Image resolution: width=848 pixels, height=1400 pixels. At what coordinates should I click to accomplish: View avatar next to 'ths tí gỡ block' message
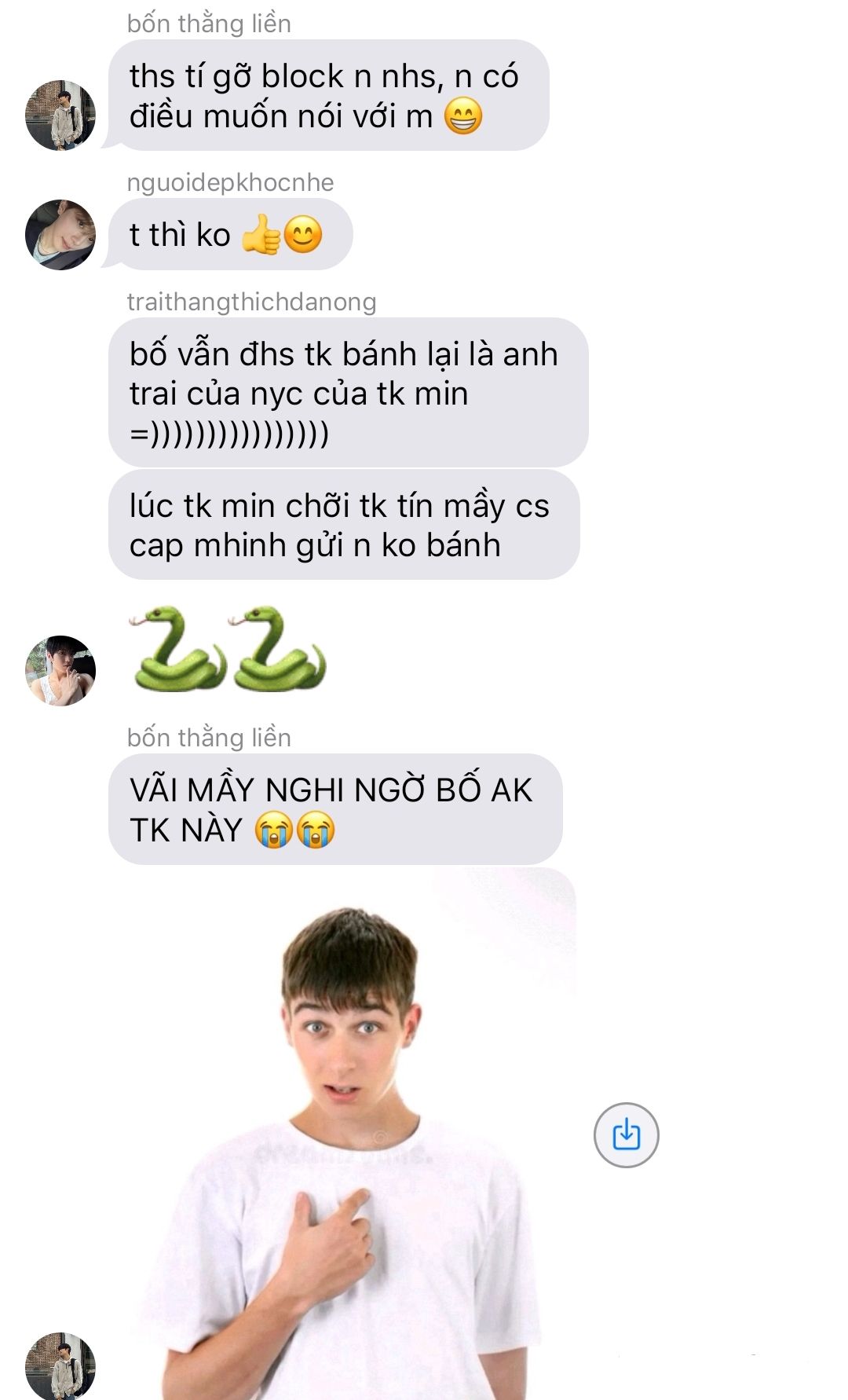(60, 115)
